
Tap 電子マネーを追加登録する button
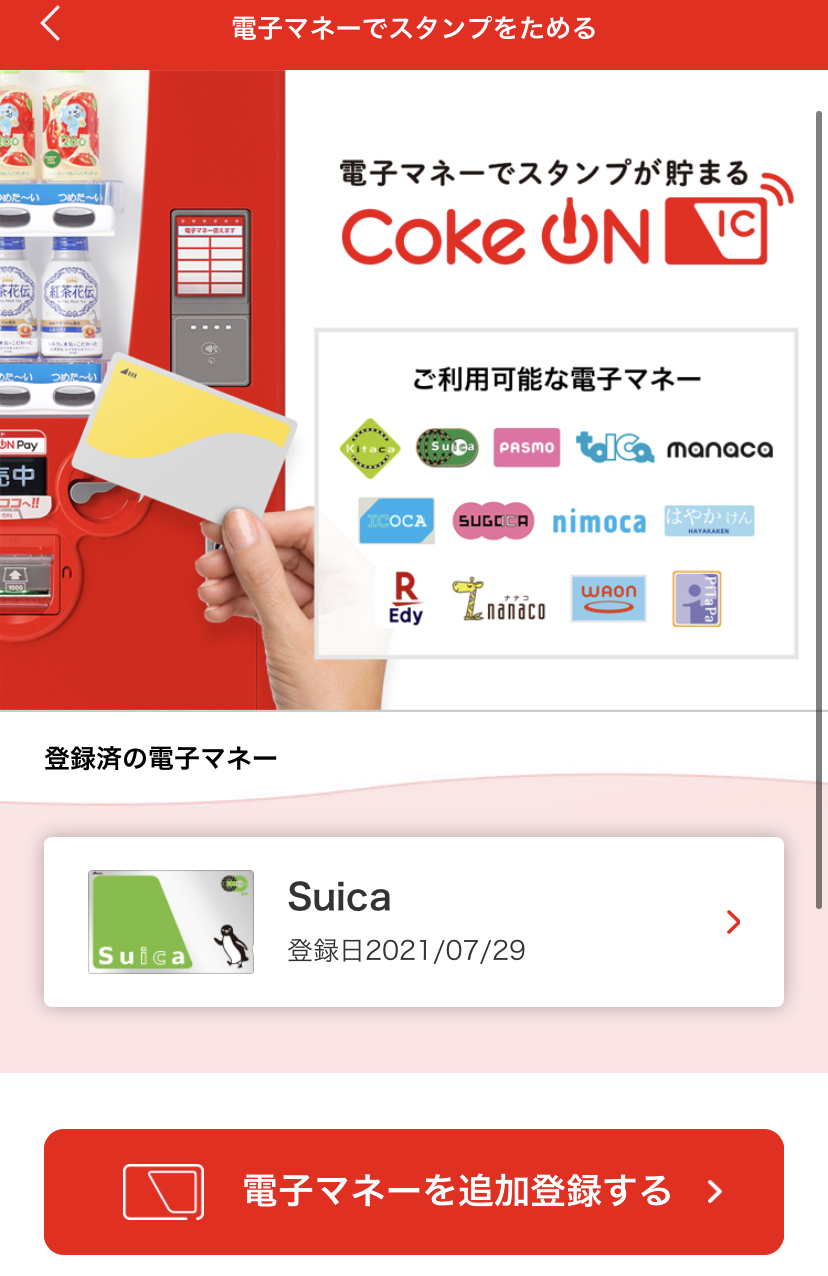pos(413,1191)
